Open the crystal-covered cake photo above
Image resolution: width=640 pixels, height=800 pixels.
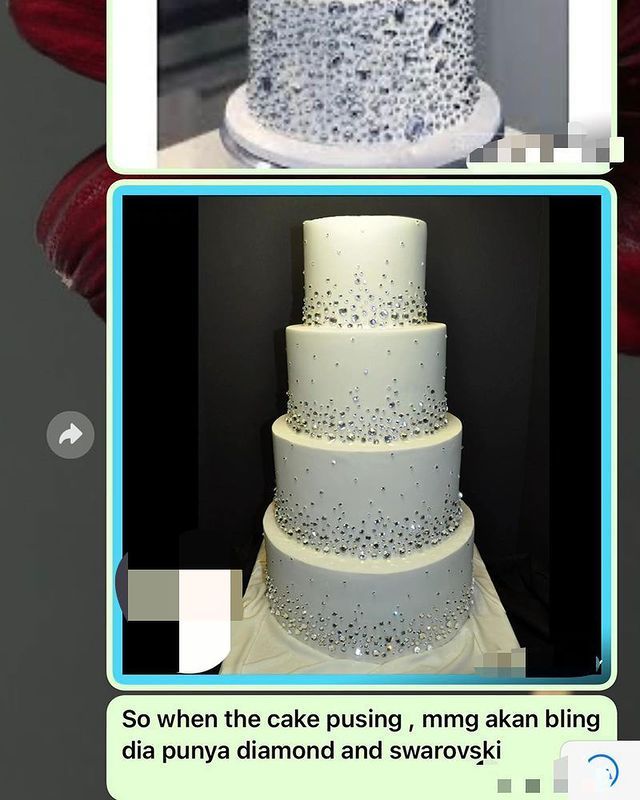364,80
